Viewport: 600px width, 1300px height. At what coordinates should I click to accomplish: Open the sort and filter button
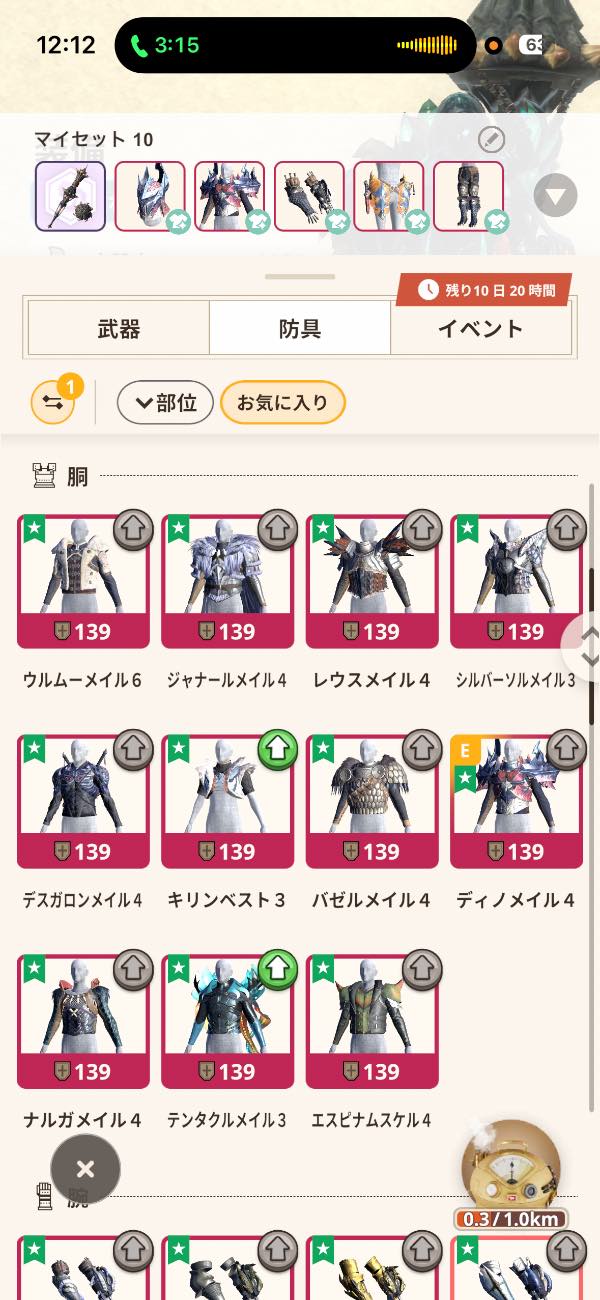point(53,402)
